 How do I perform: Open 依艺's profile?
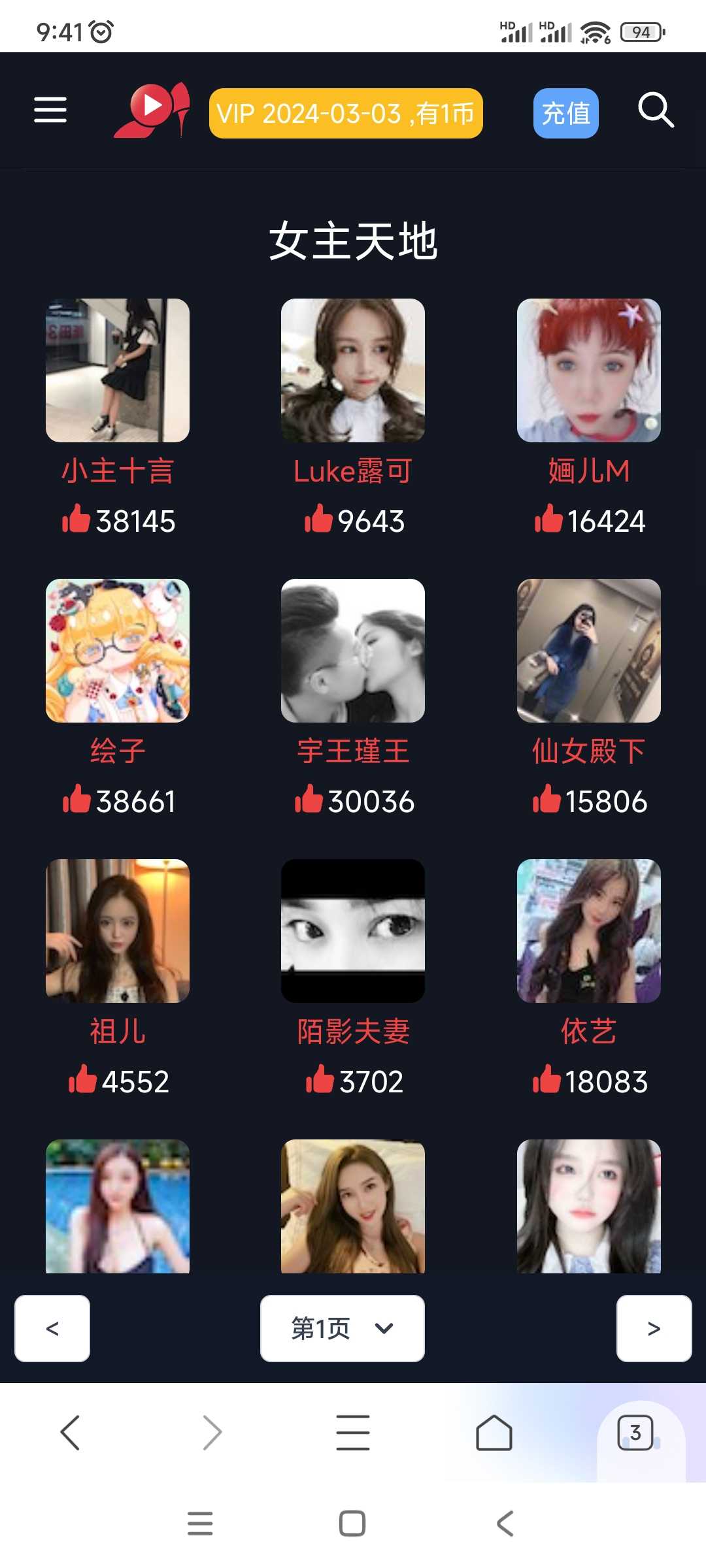(588, 931)
